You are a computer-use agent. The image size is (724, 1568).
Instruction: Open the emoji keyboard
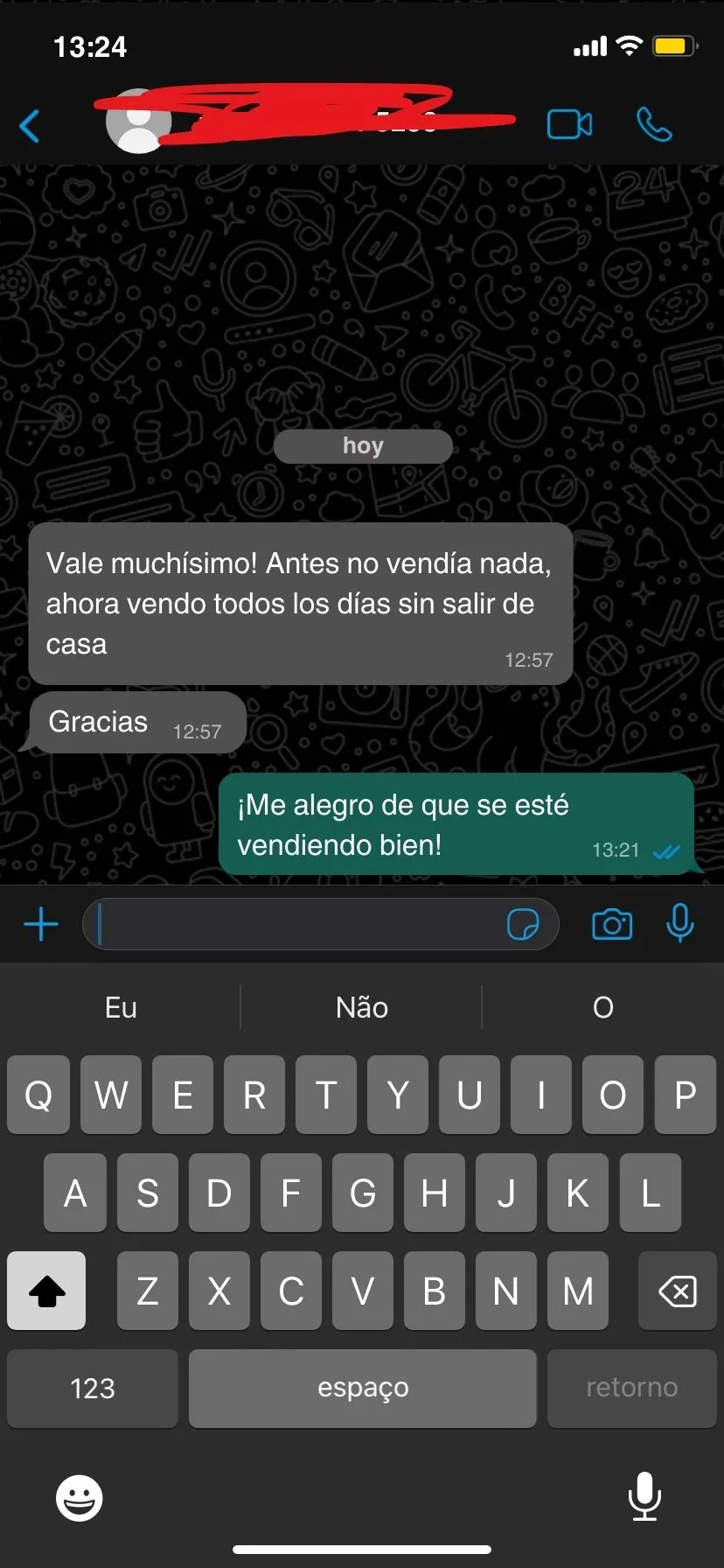point(80,1498)
